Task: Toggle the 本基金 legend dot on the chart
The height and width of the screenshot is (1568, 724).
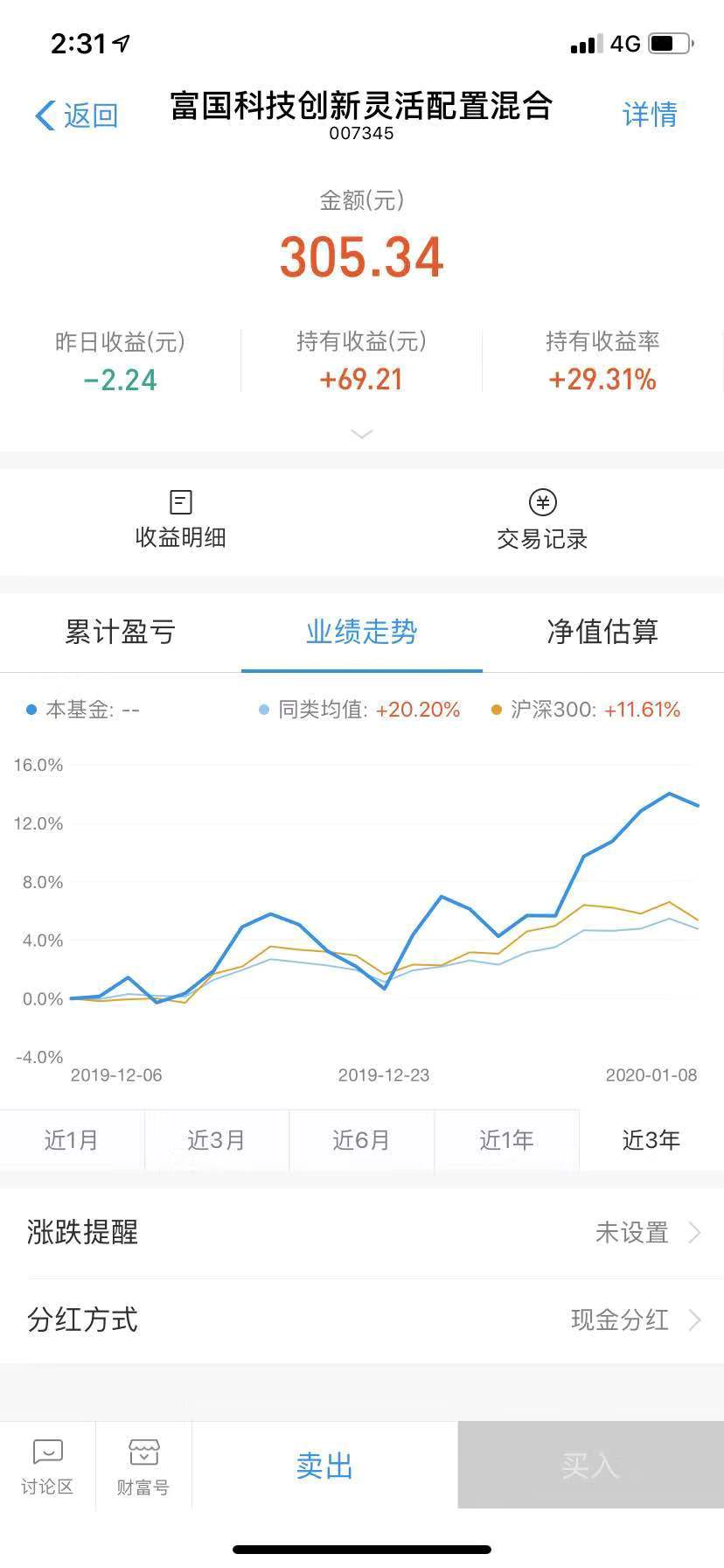Action: pyautogui.click(x=31, y=710)
